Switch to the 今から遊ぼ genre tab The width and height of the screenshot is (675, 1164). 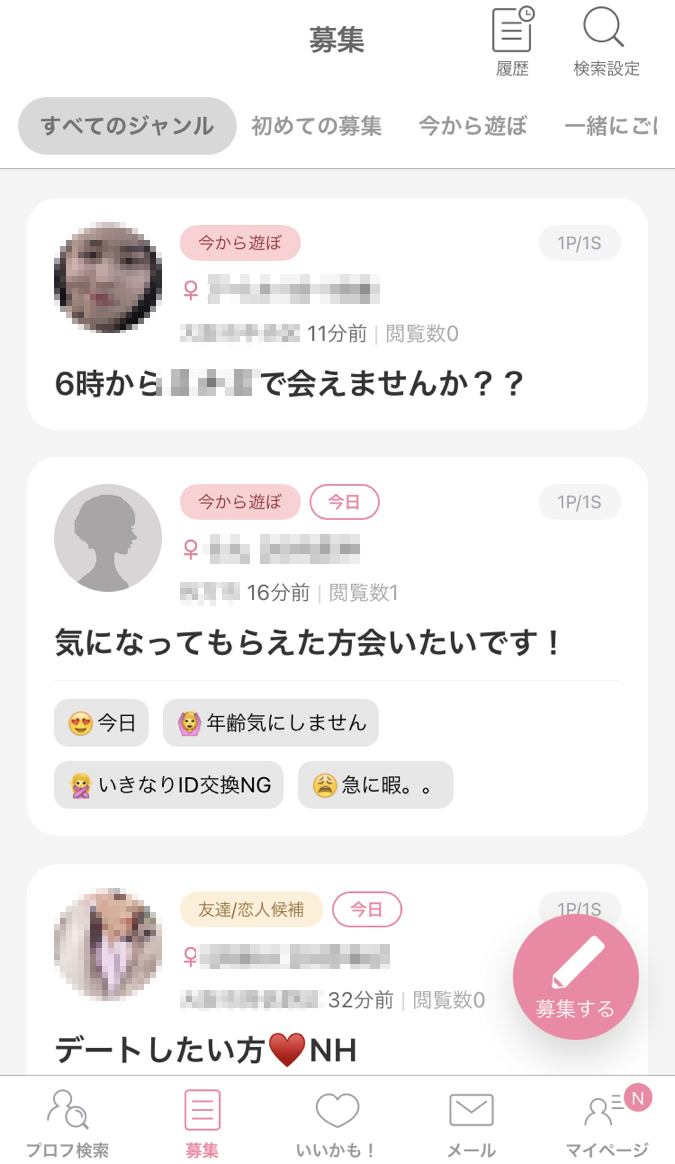[472, 126]
